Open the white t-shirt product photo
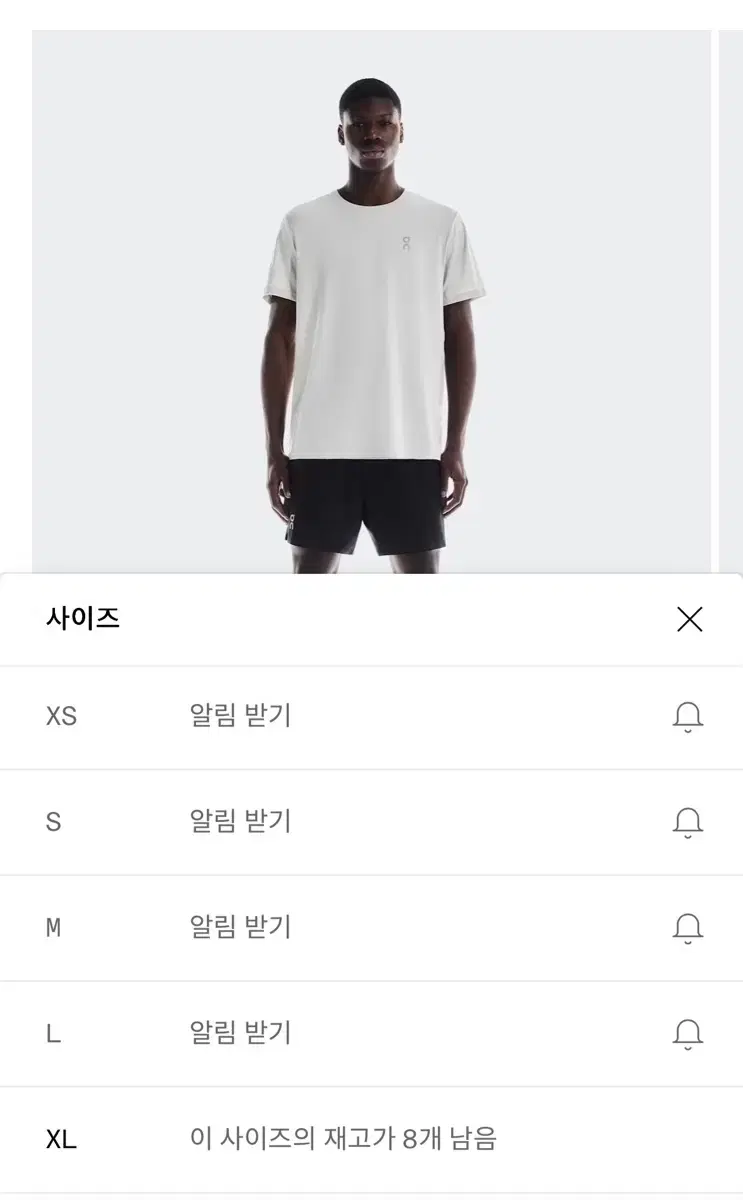 [x=371, y=302]
